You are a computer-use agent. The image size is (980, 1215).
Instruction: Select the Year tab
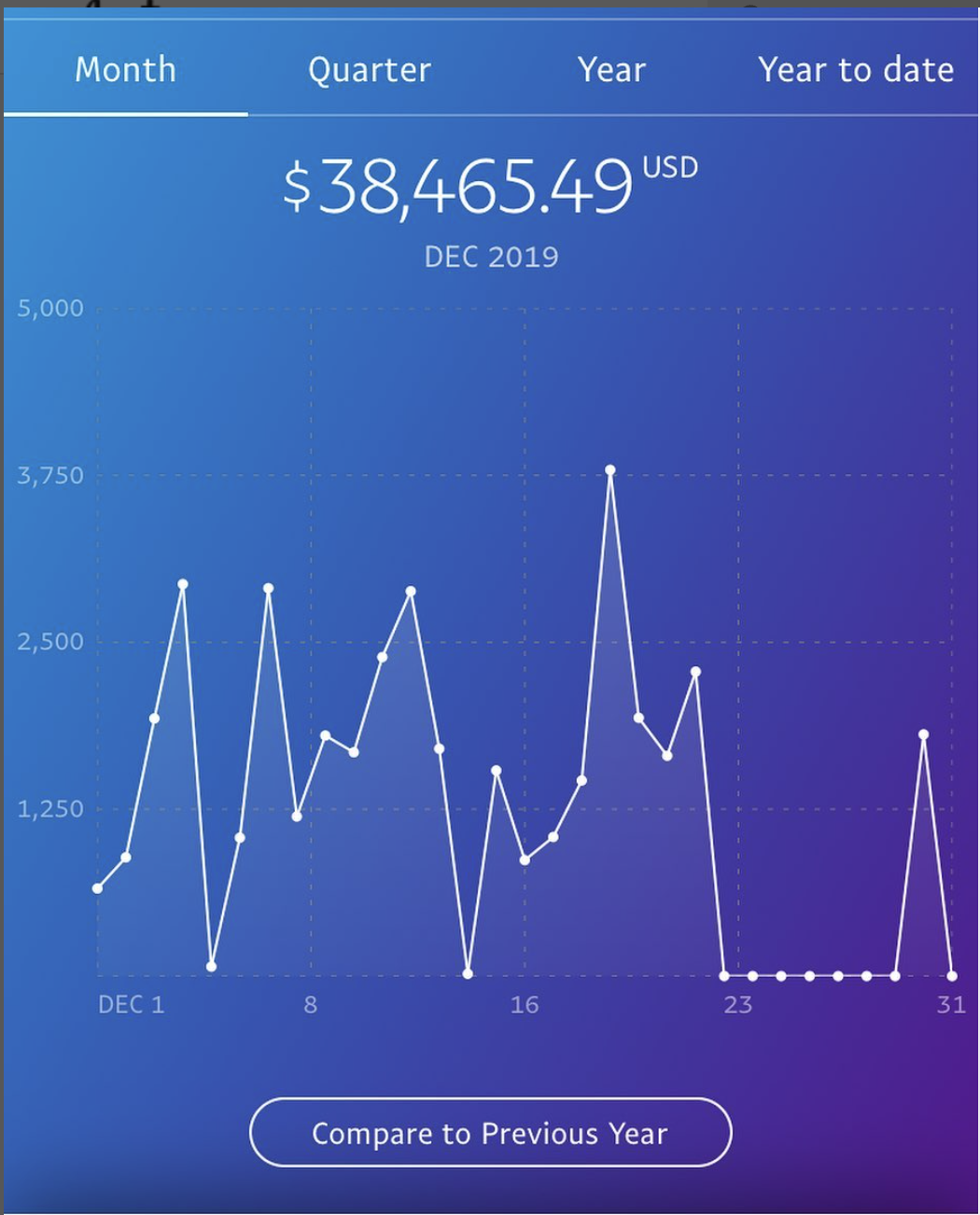(611, 70)
